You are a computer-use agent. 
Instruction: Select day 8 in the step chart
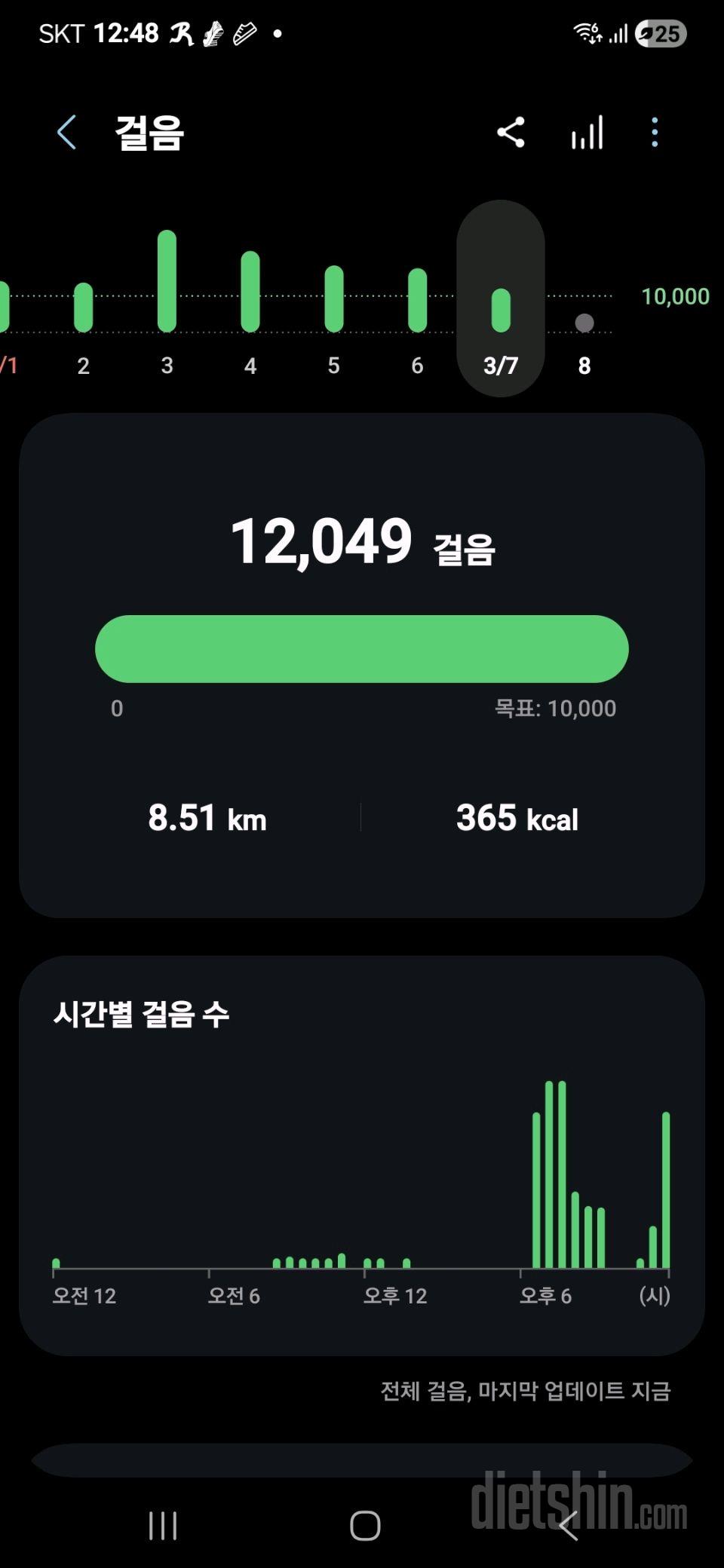tap(584, 339)
